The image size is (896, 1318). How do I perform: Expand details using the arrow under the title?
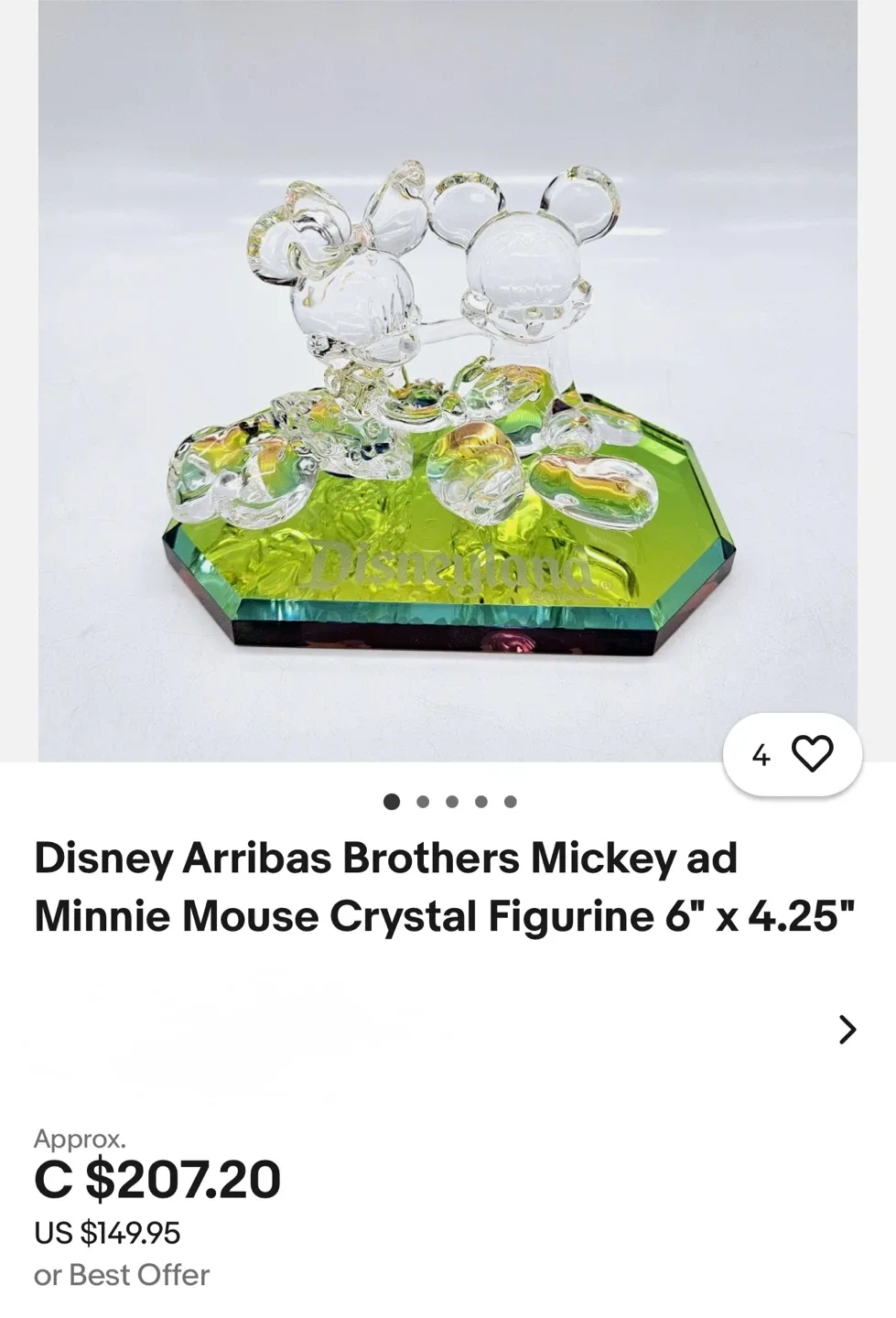coord(847,1031)
